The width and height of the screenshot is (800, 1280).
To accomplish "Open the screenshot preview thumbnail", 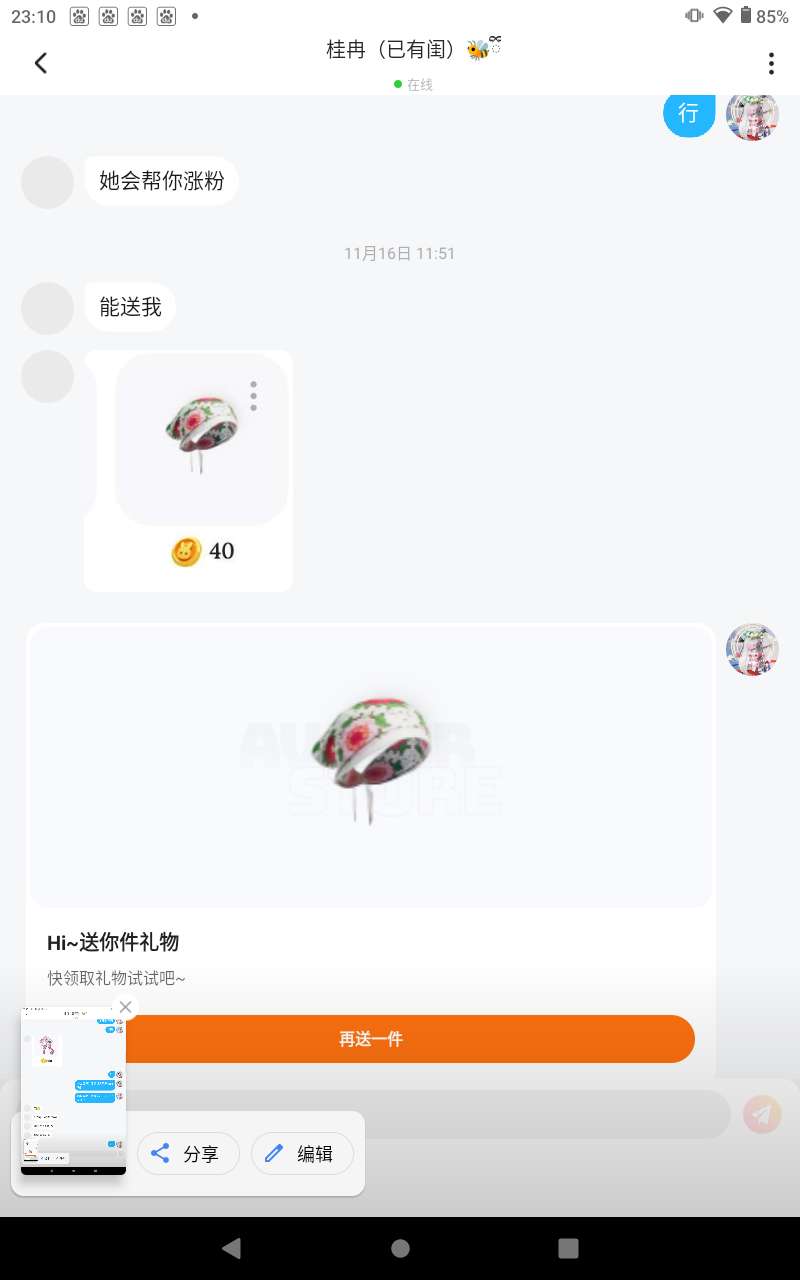I will point(73,1090).
